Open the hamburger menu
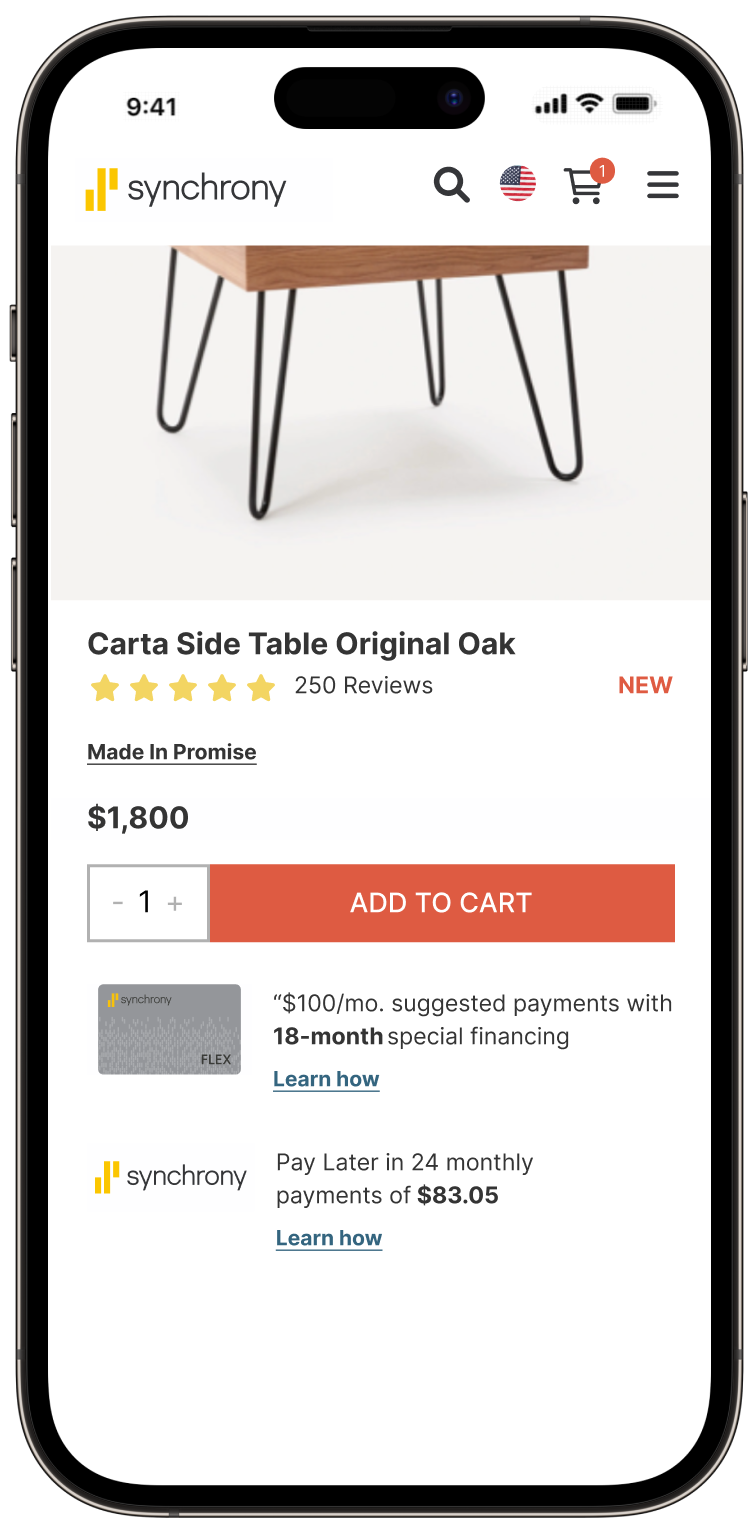Image resolution: width=755 pixels, height=1530 pixels. pos(662,185)
